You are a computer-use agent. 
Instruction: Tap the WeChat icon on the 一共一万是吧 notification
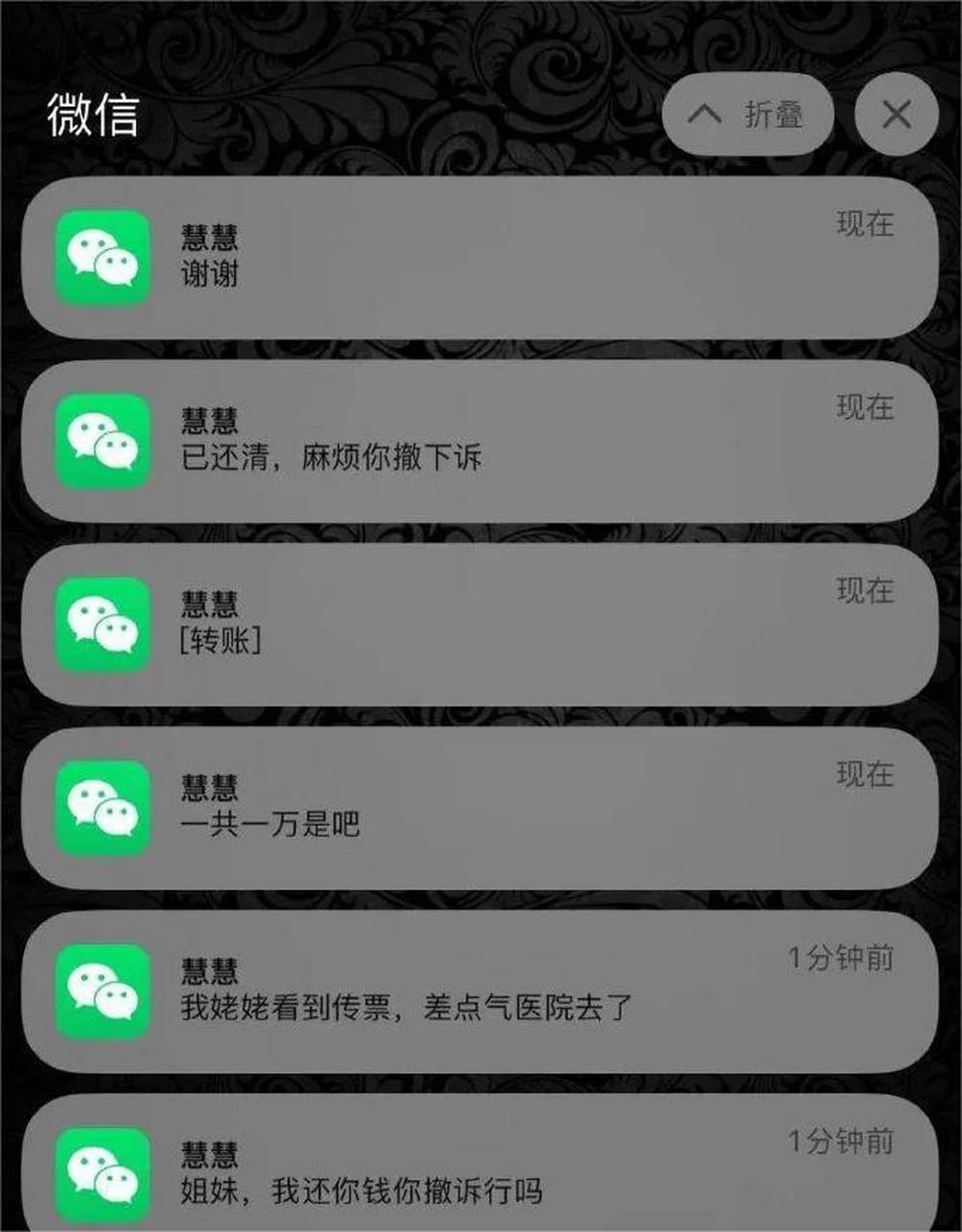[x=102, y=807]
